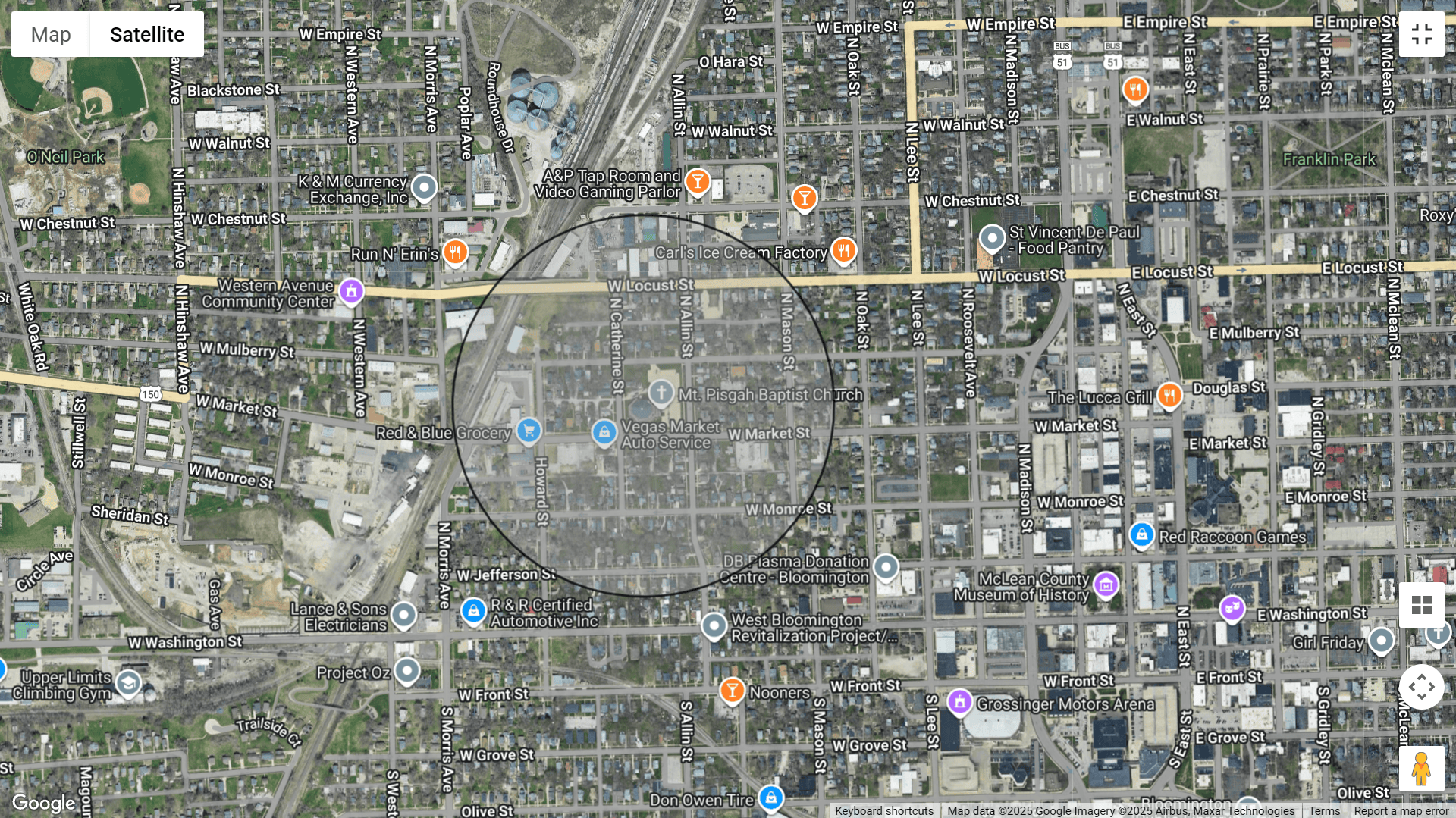Open the map layers grid button
Image resolution: width=1456 pixels, height=818 pixels.
point(1421,604)
